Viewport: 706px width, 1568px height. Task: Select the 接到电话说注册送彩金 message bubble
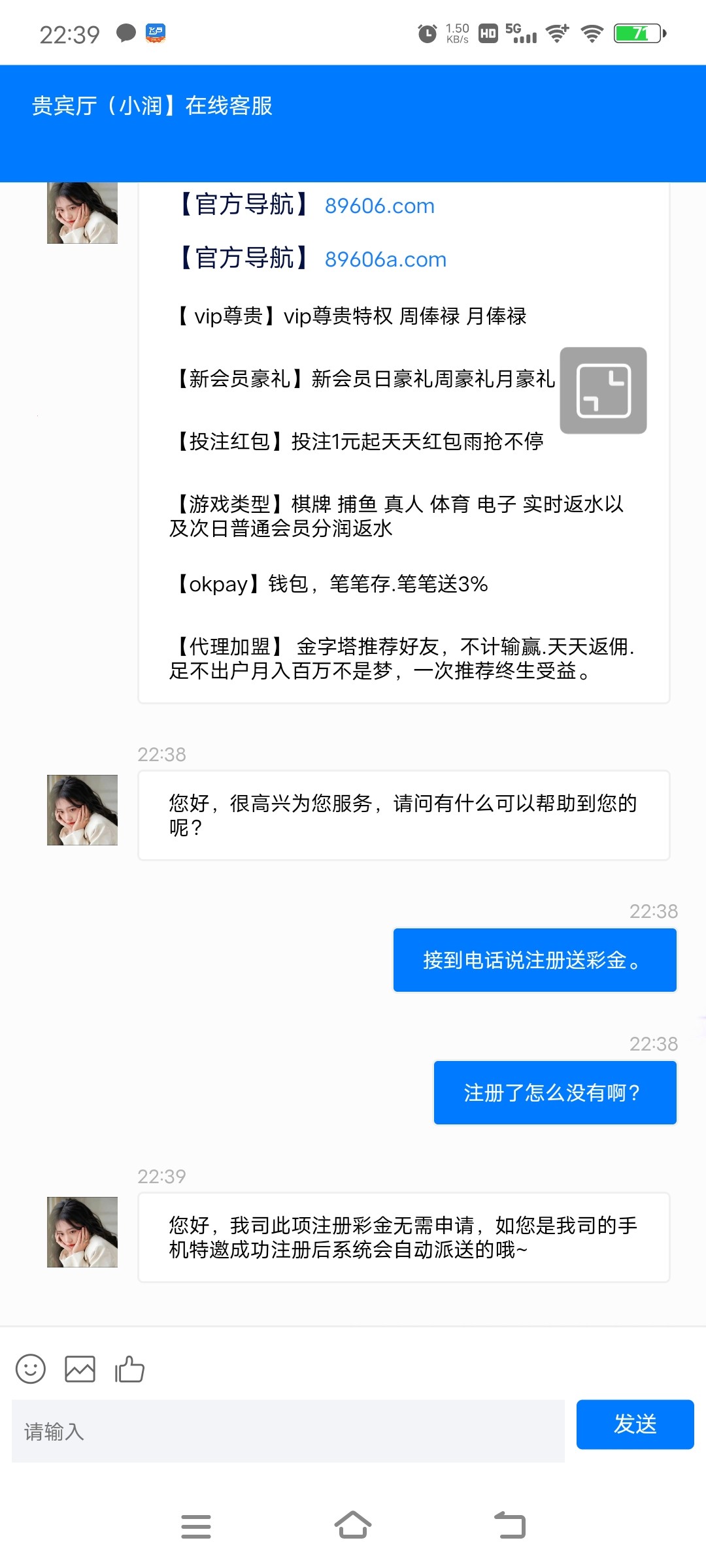[x=534, y=960]
